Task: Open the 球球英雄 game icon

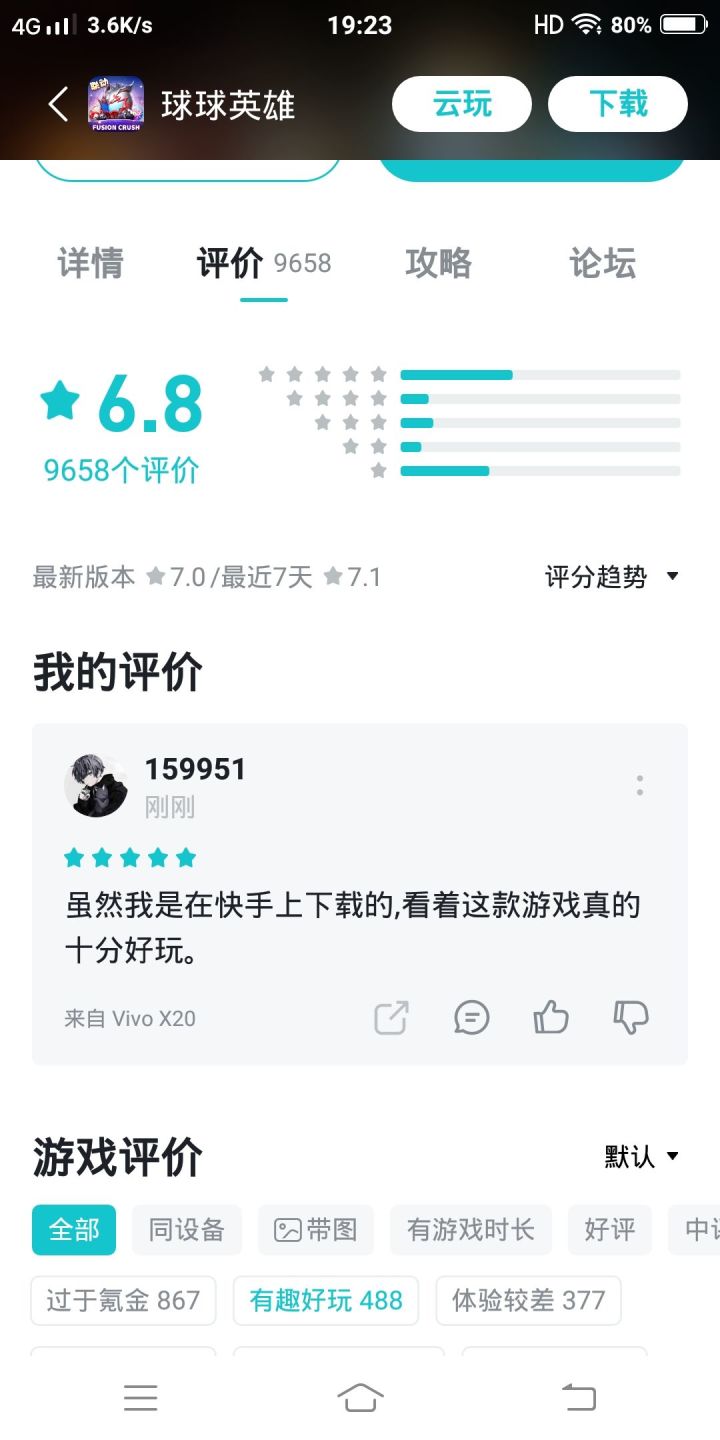Action: (113, 103)
